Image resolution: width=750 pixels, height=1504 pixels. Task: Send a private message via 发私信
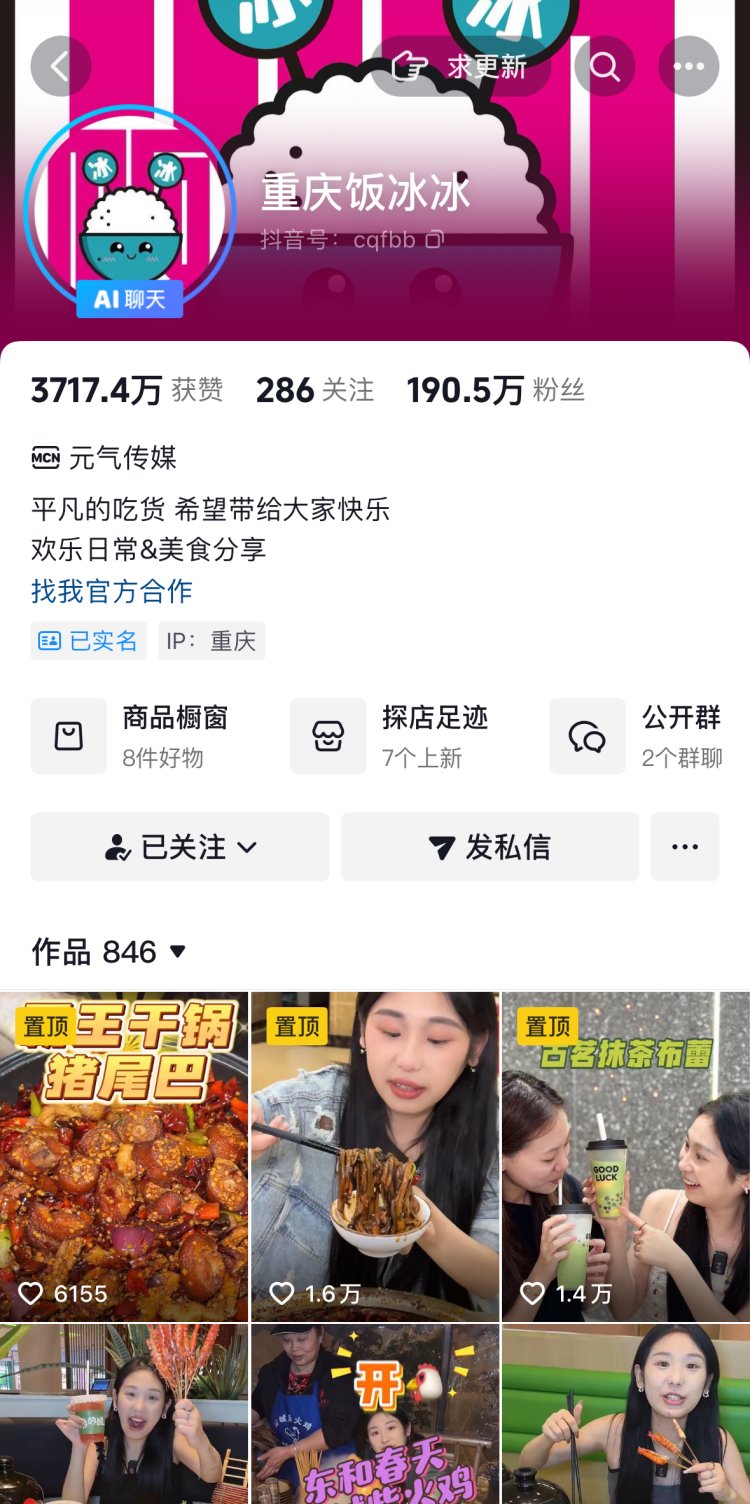[x=490, y=847]
